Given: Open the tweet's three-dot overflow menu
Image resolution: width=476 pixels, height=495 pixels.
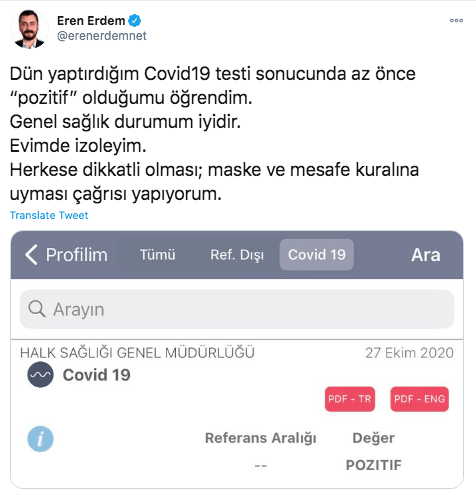Looking at the screenshot, I should tap(456, 20).
